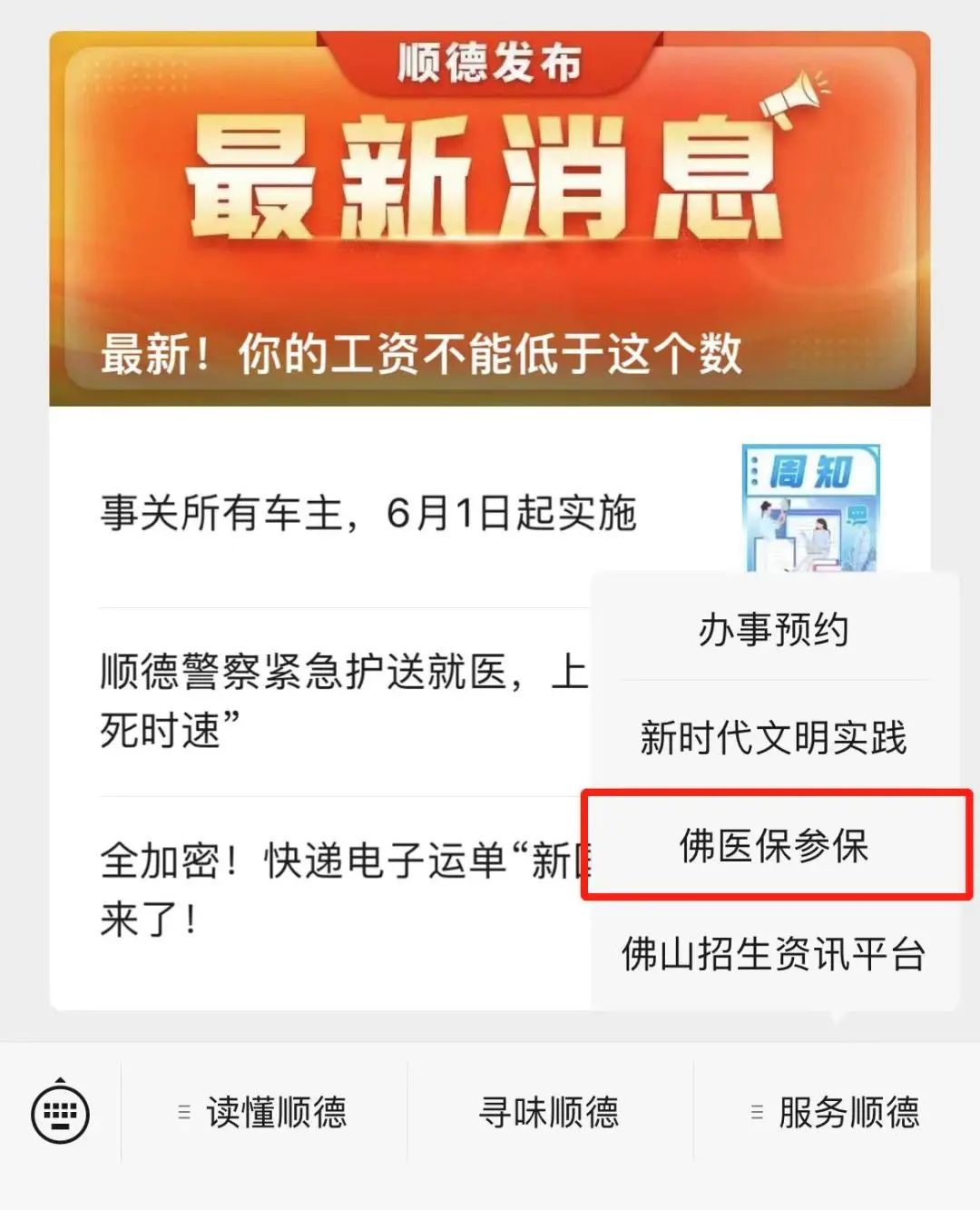Choose 佛山招生资讯平台 option
The width and height of the screenshot is (980, 1210).
[x=774, y=953]
